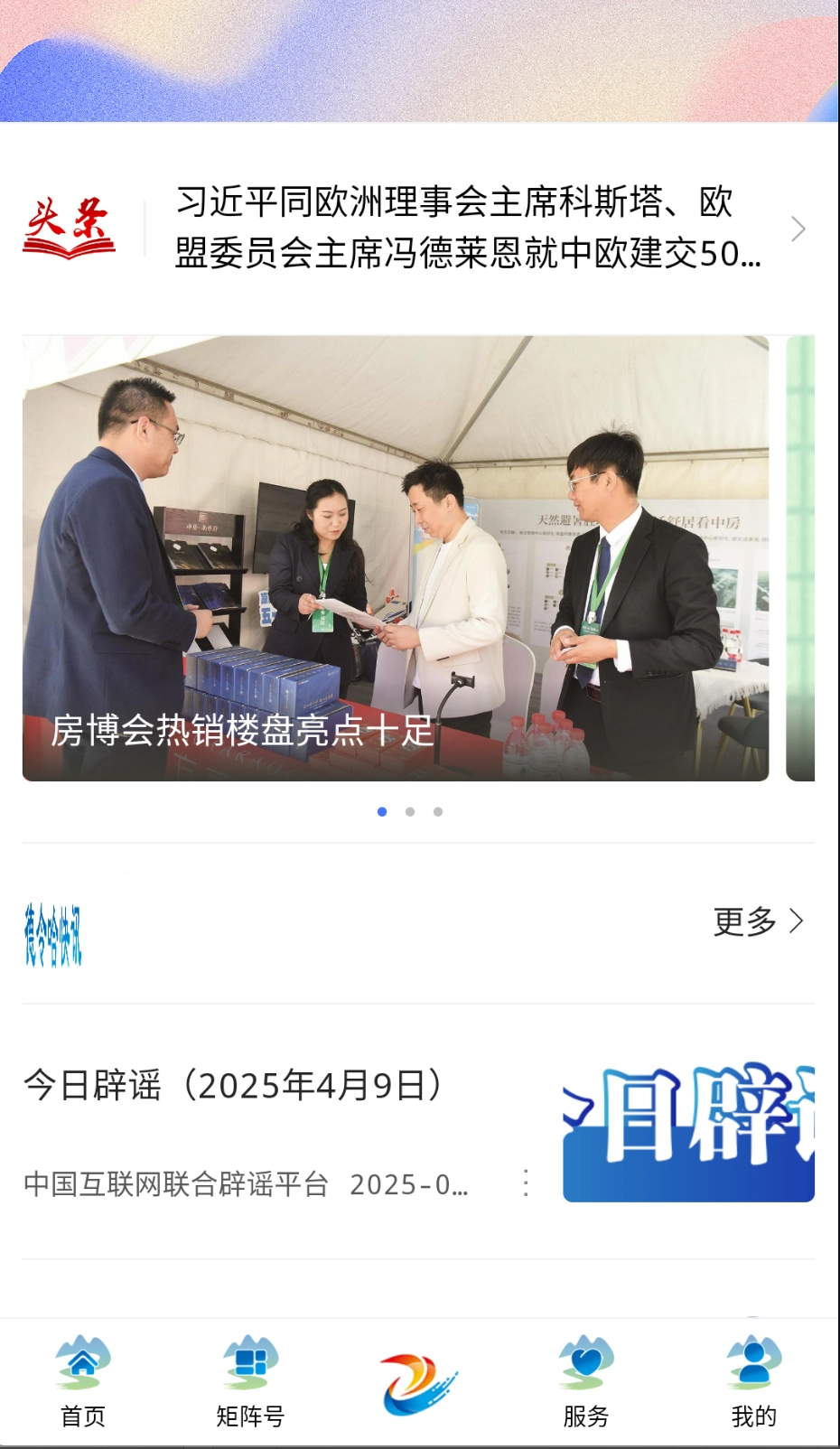
Task: Expand the headline with the right chevron
Action: (x=798, y=229)
